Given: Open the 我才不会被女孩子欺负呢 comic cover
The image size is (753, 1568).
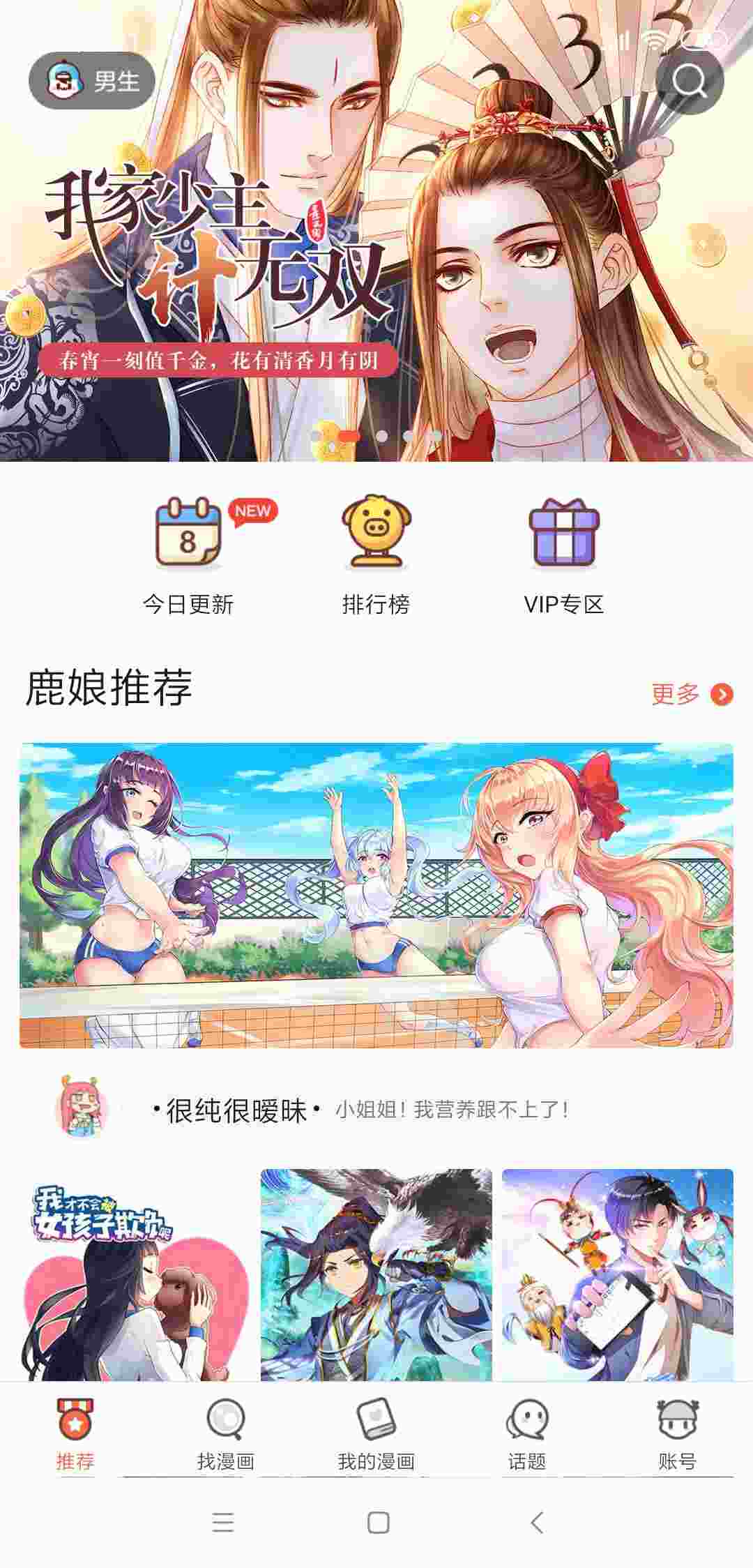Looking at the screenshot, I should tap(135, 1275).
